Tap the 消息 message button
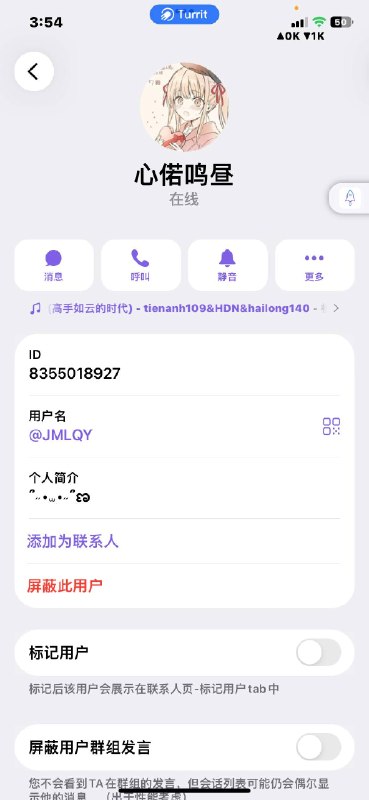369x800 pixels. click(54, 265)
